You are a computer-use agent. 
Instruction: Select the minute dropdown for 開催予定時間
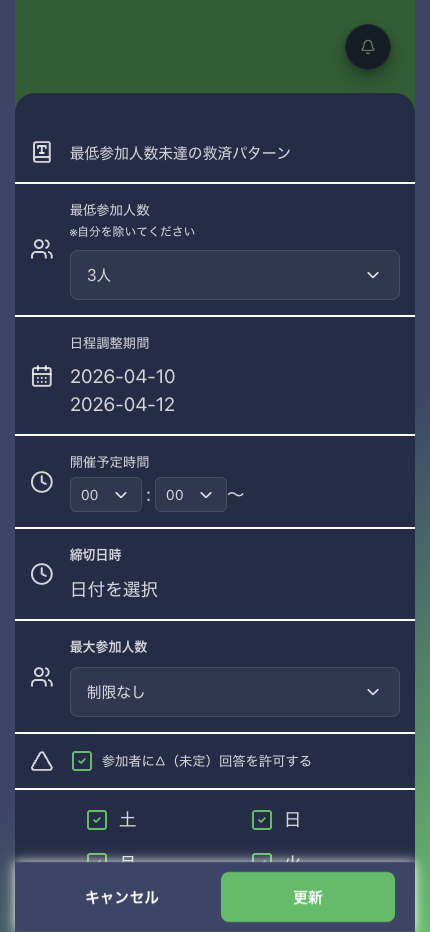pyautogui.click(x=190, y=495)
